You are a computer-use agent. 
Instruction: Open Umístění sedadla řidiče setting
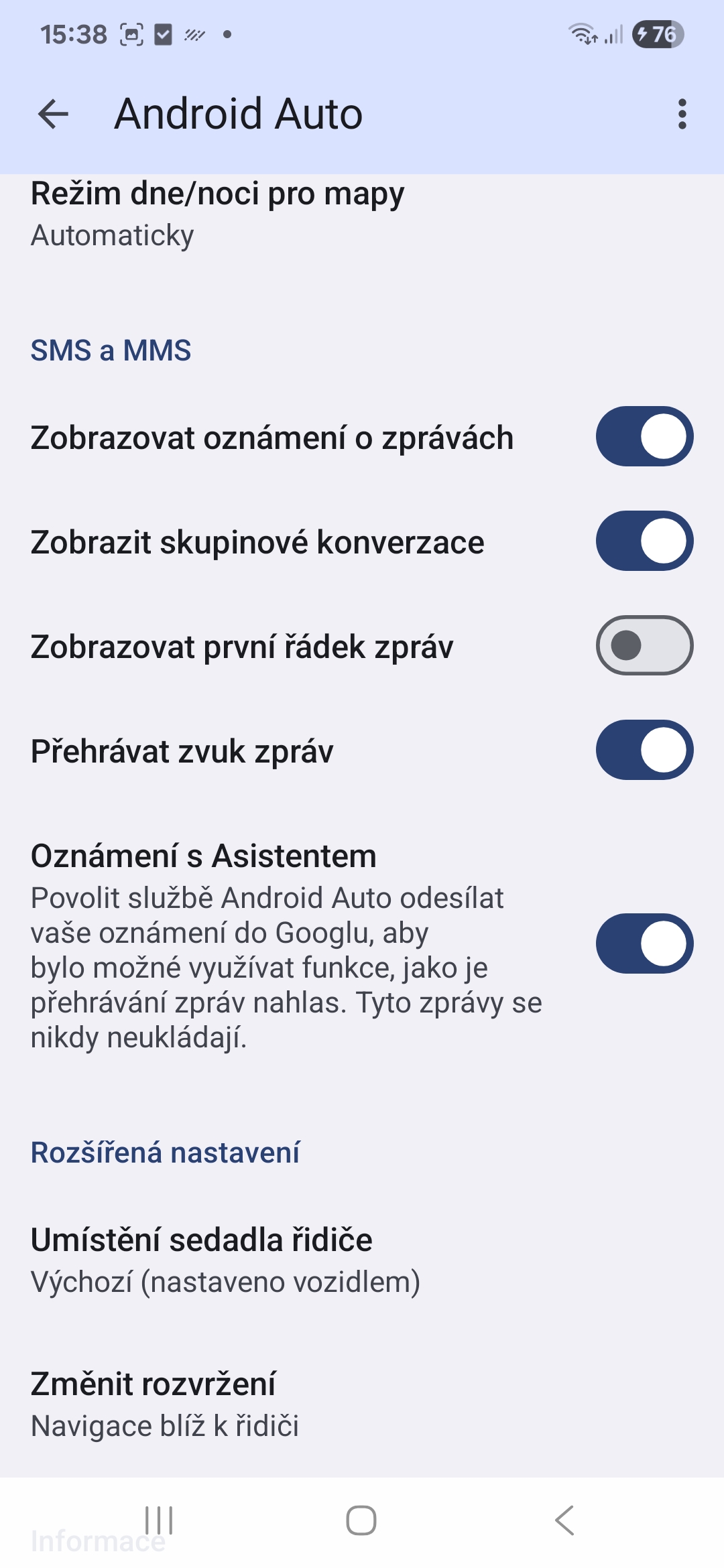[x=225, y=1260]
